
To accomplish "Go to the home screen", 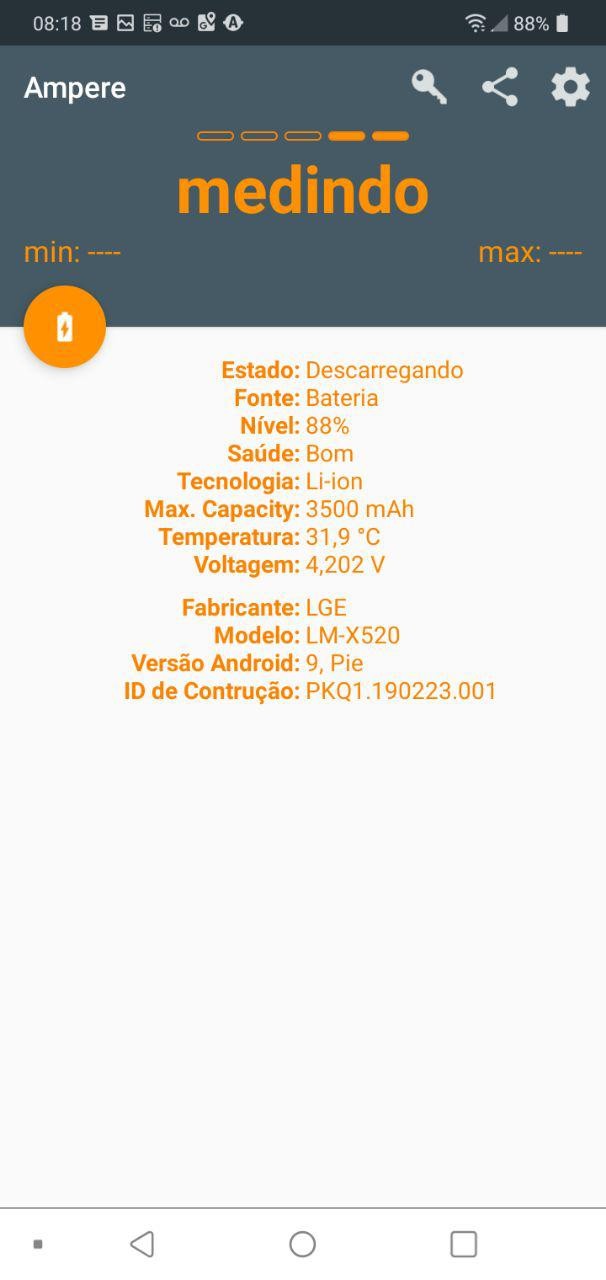I will coord(302,1243).
